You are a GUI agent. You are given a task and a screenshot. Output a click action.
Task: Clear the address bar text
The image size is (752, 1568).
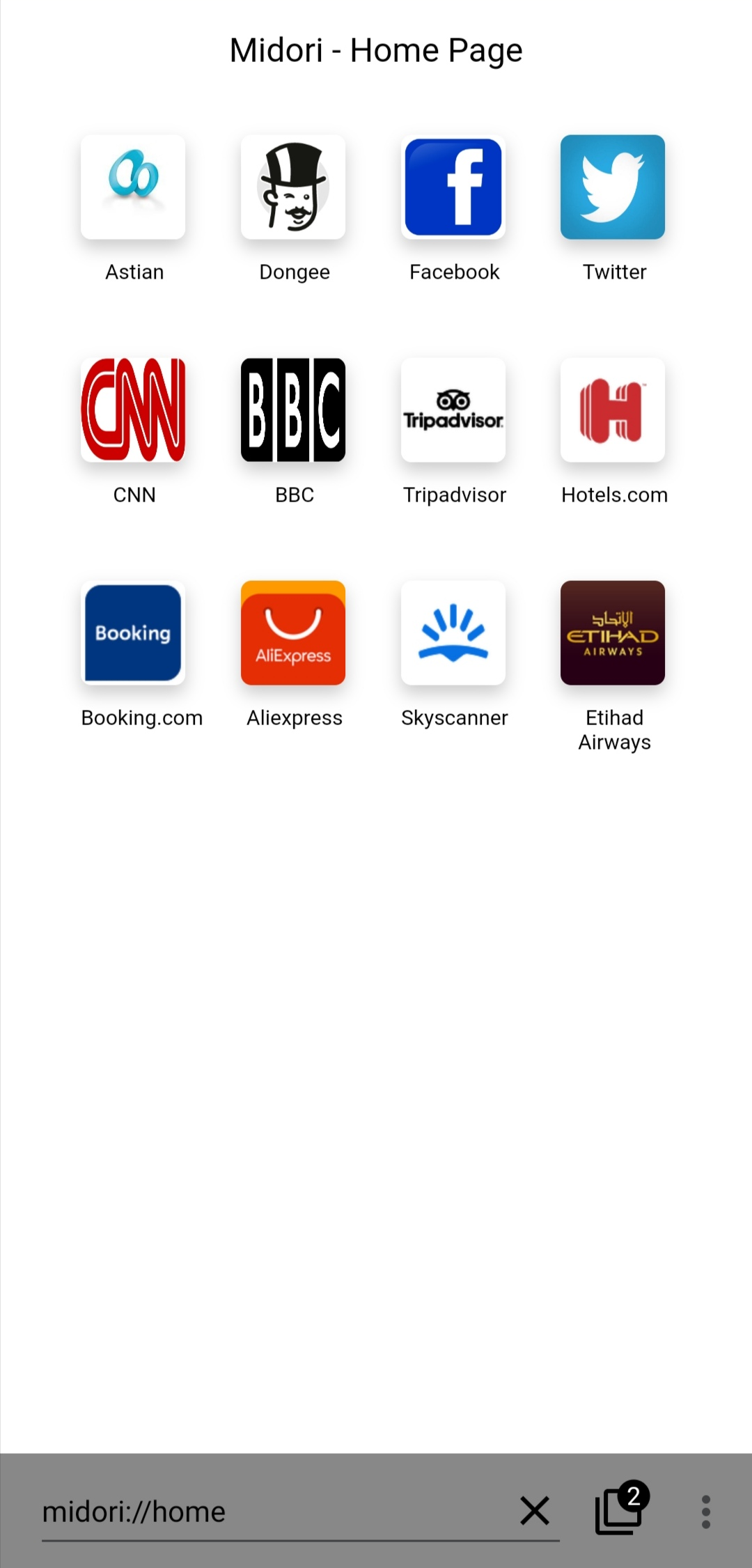tap(535, 1511)
